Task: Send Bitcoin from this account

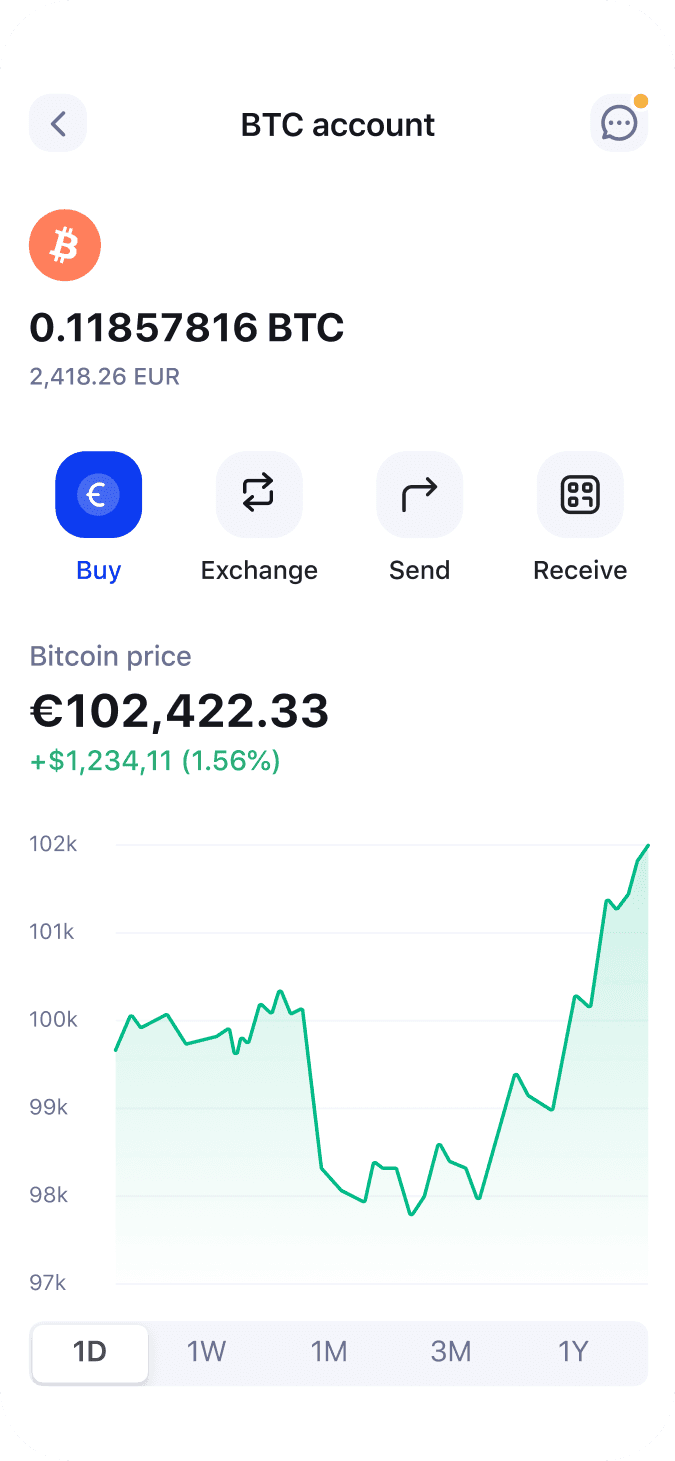Action: pyautogui.click(x=419, y=494)
